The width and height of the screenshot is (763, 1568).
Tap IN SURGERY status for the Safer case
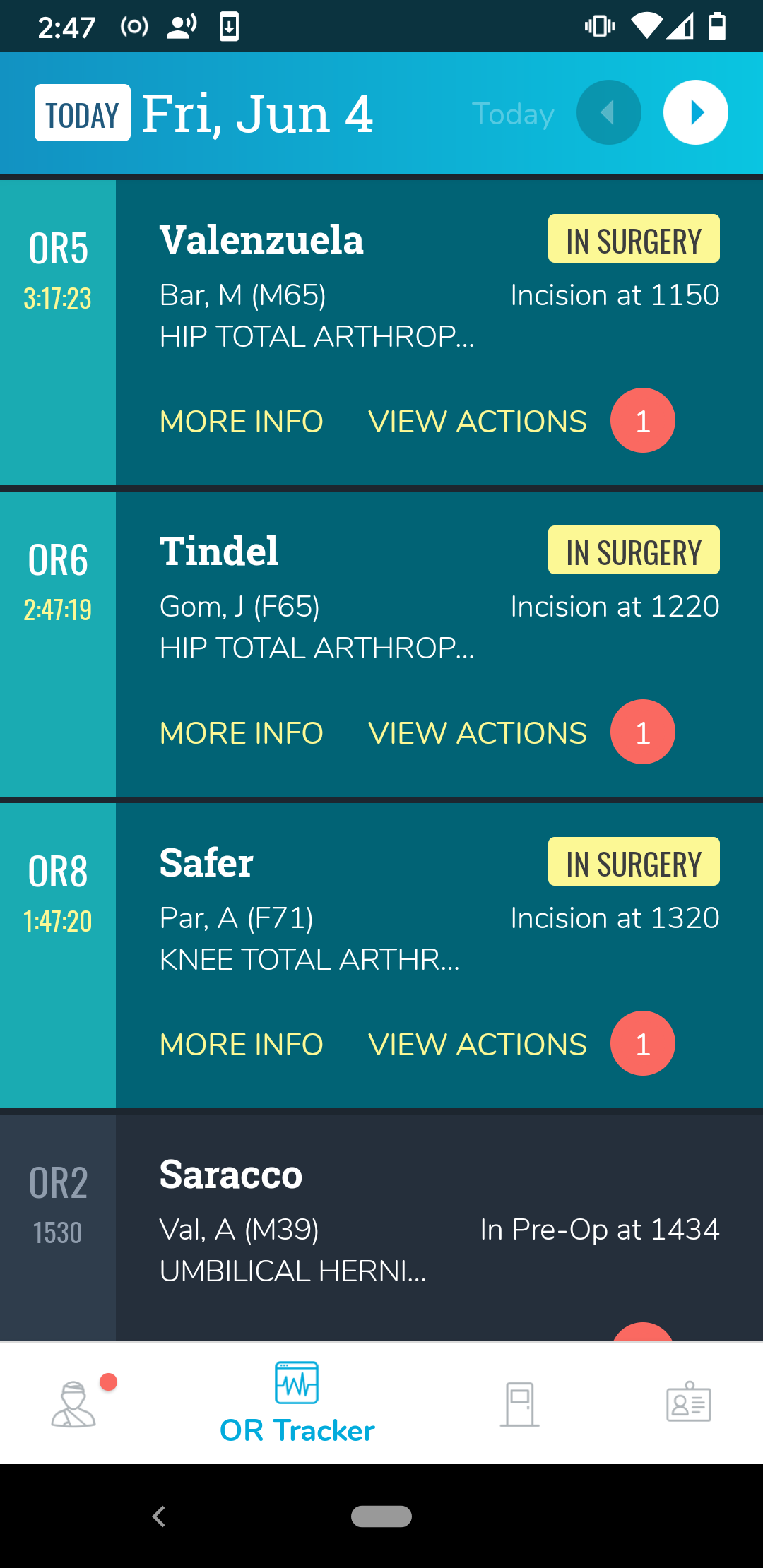pyautogui.click(x=633, y=860)
